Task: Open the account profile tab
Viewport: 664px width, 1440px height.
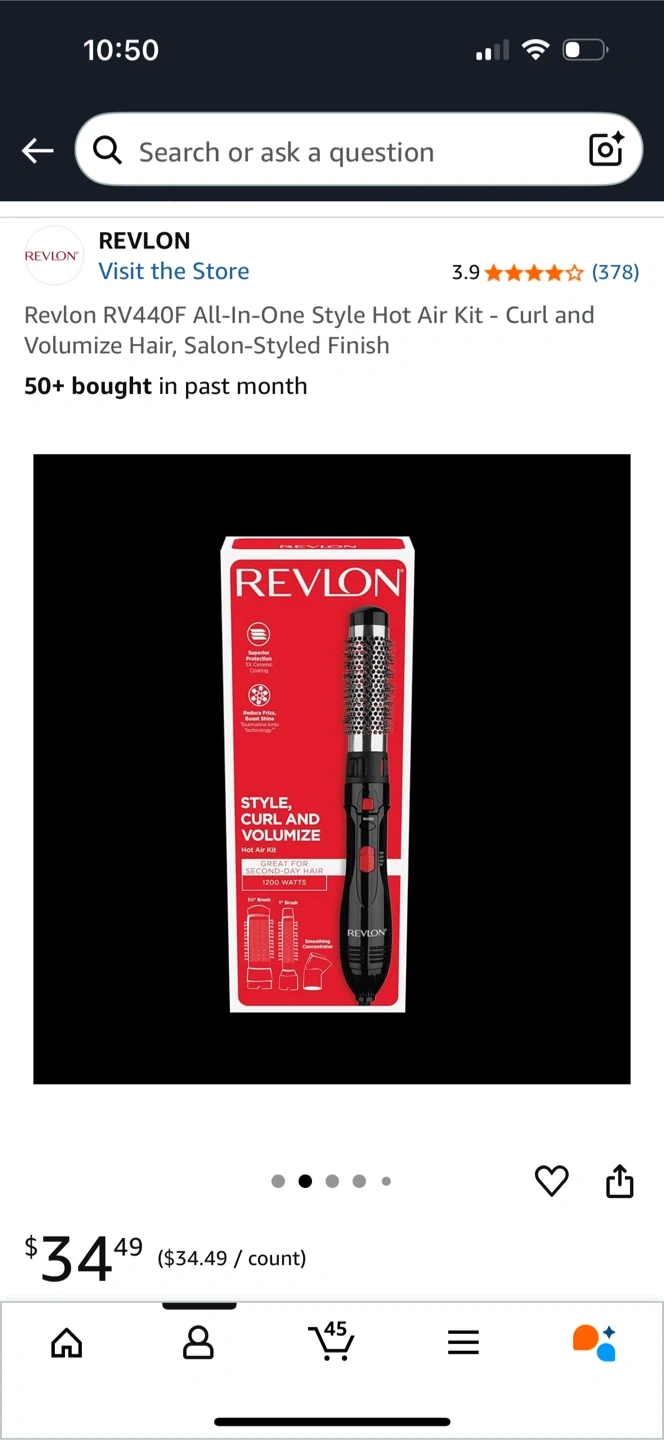Action: click(x=199, y=1343)
